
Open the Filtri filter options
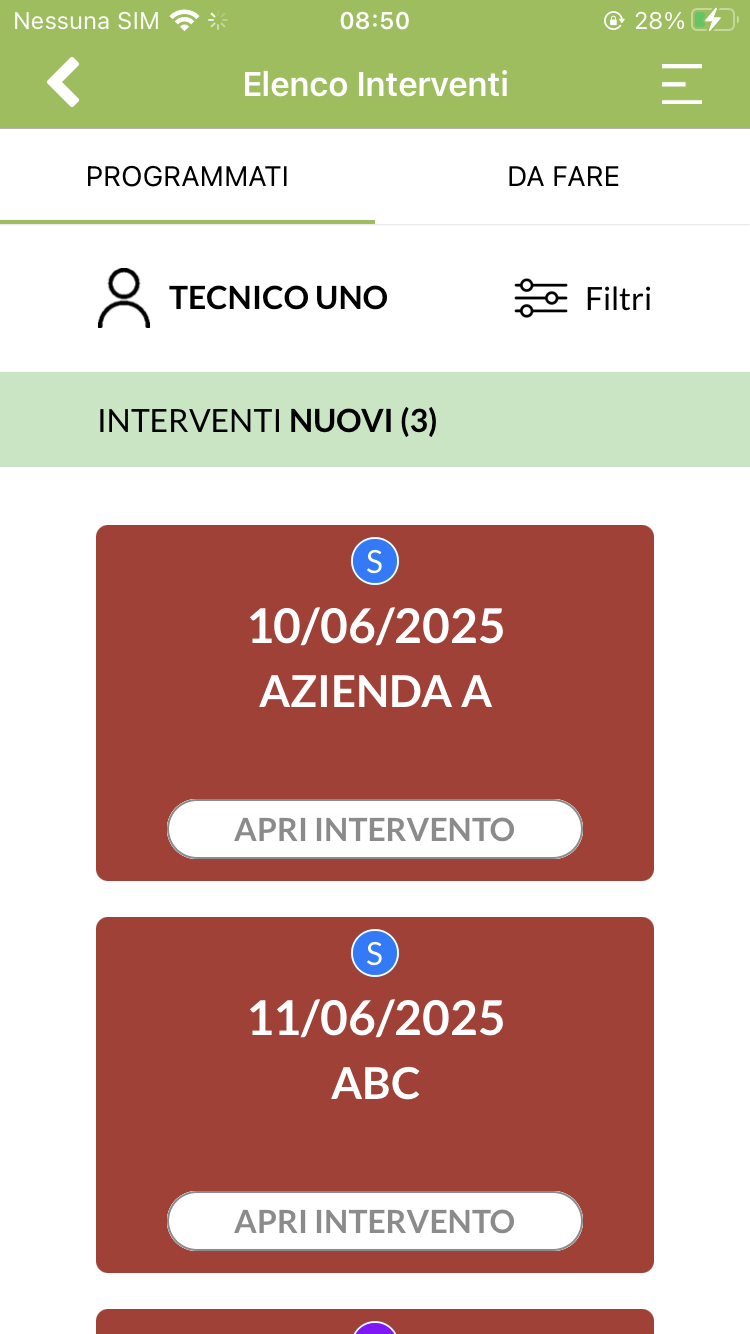pyautogui.click(x=583, y=298)
